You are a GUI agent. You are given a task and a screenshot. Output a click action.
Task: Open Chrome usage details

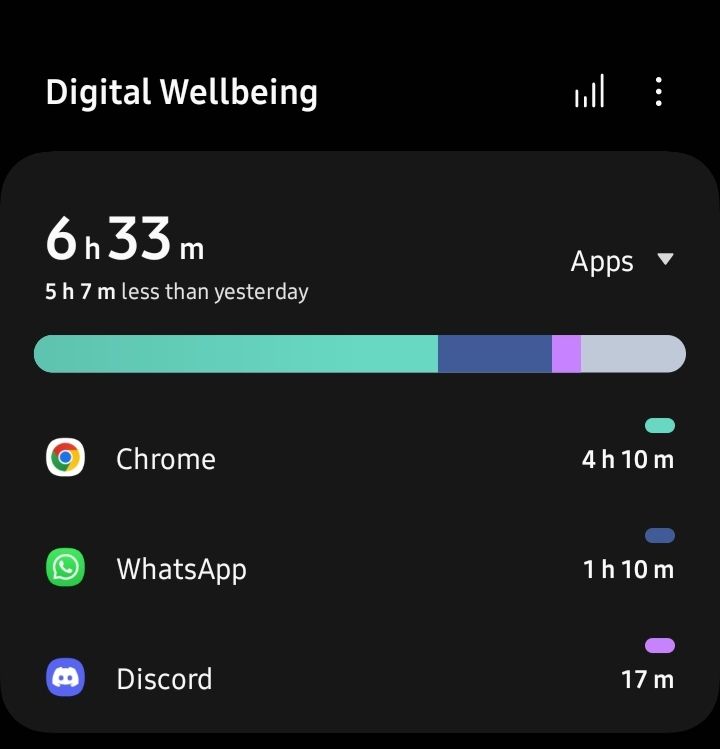[360, 459]
